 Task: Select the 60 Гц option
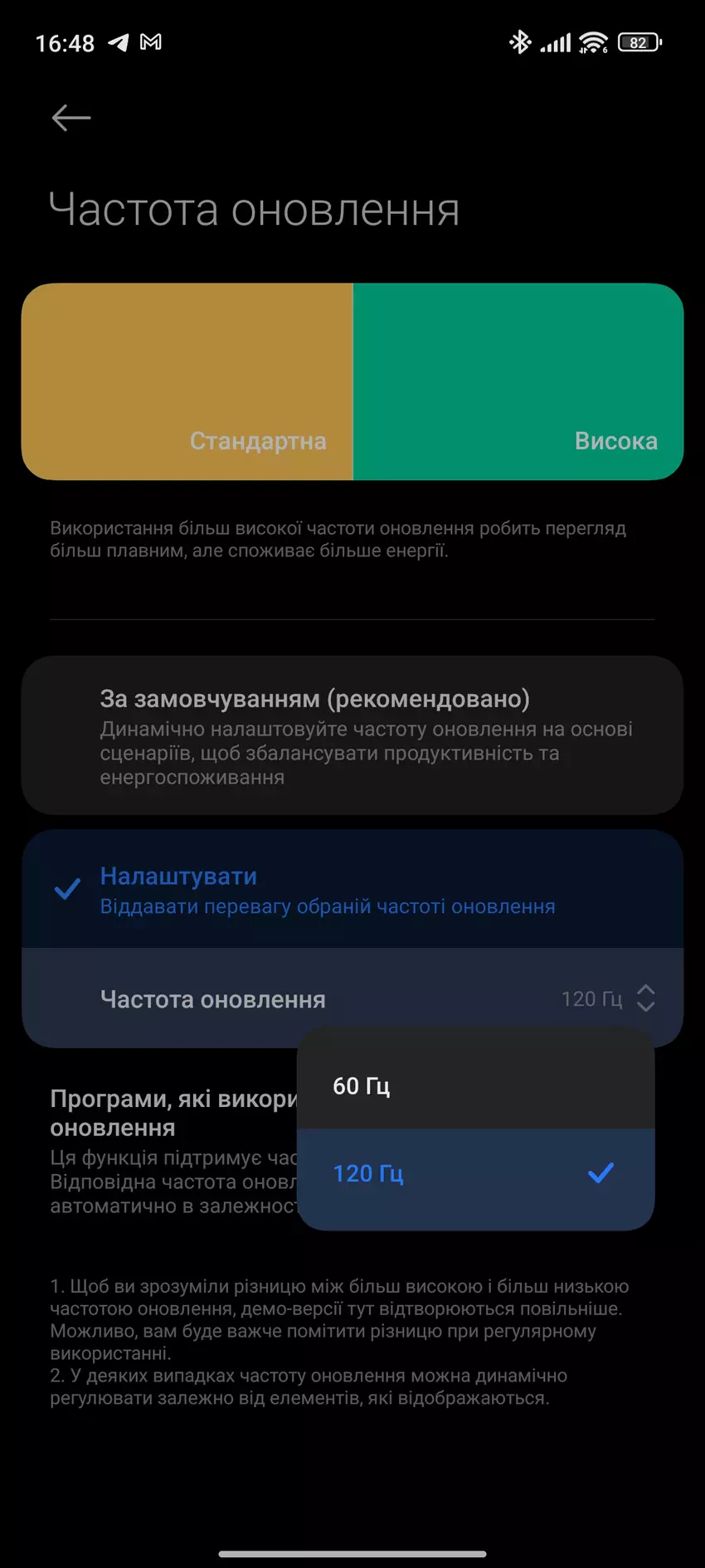474,1085
